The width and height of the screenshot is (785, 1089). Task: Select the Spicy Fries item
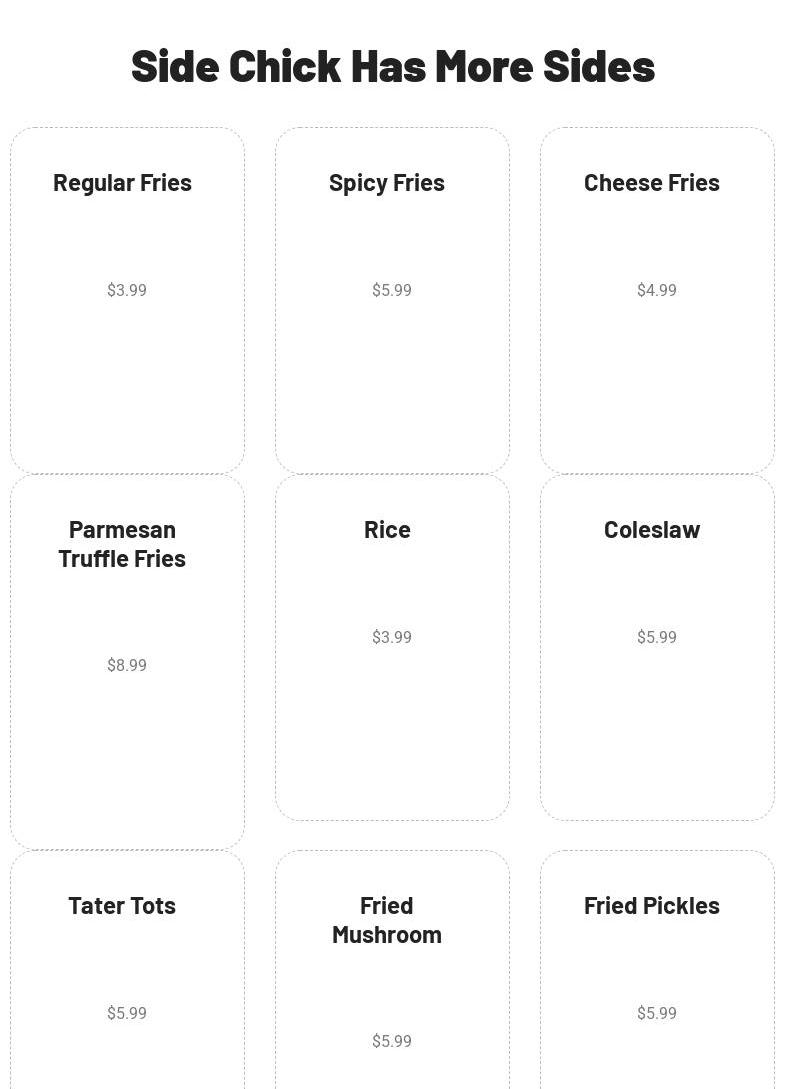pyautogui.click(x=392, y=299)
